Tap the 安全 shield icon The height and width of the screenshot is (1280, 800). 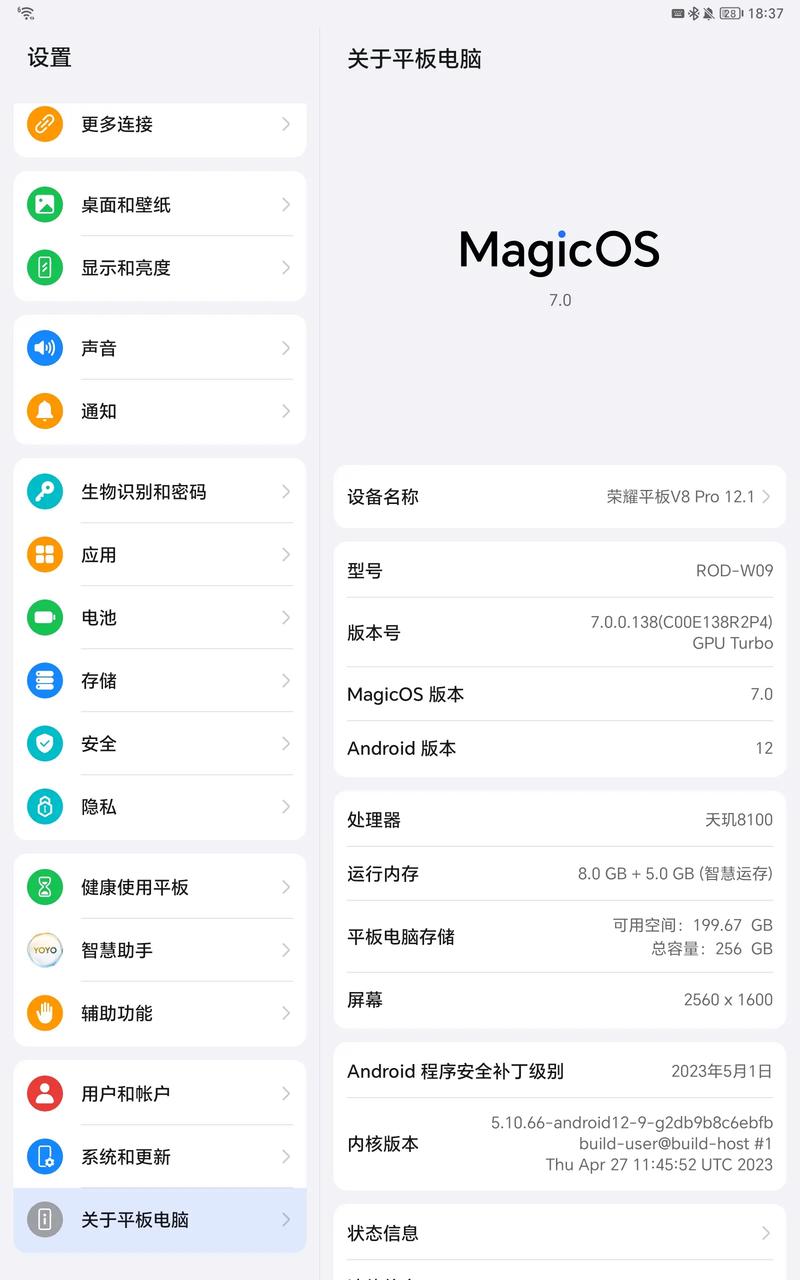[x=44, y=744]
